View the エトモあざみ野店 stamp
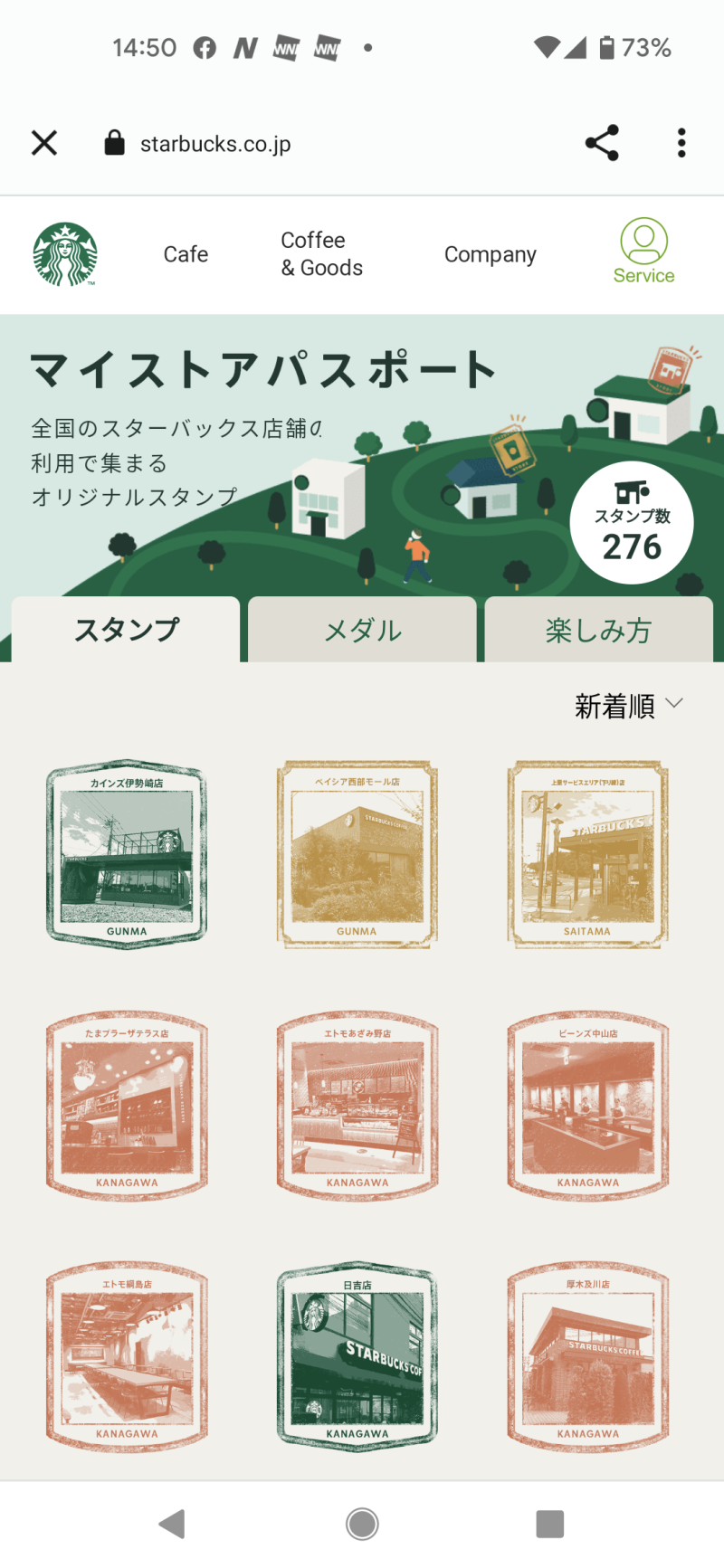This screenshot has height=1568, width=724. (x=357, y=1105)
